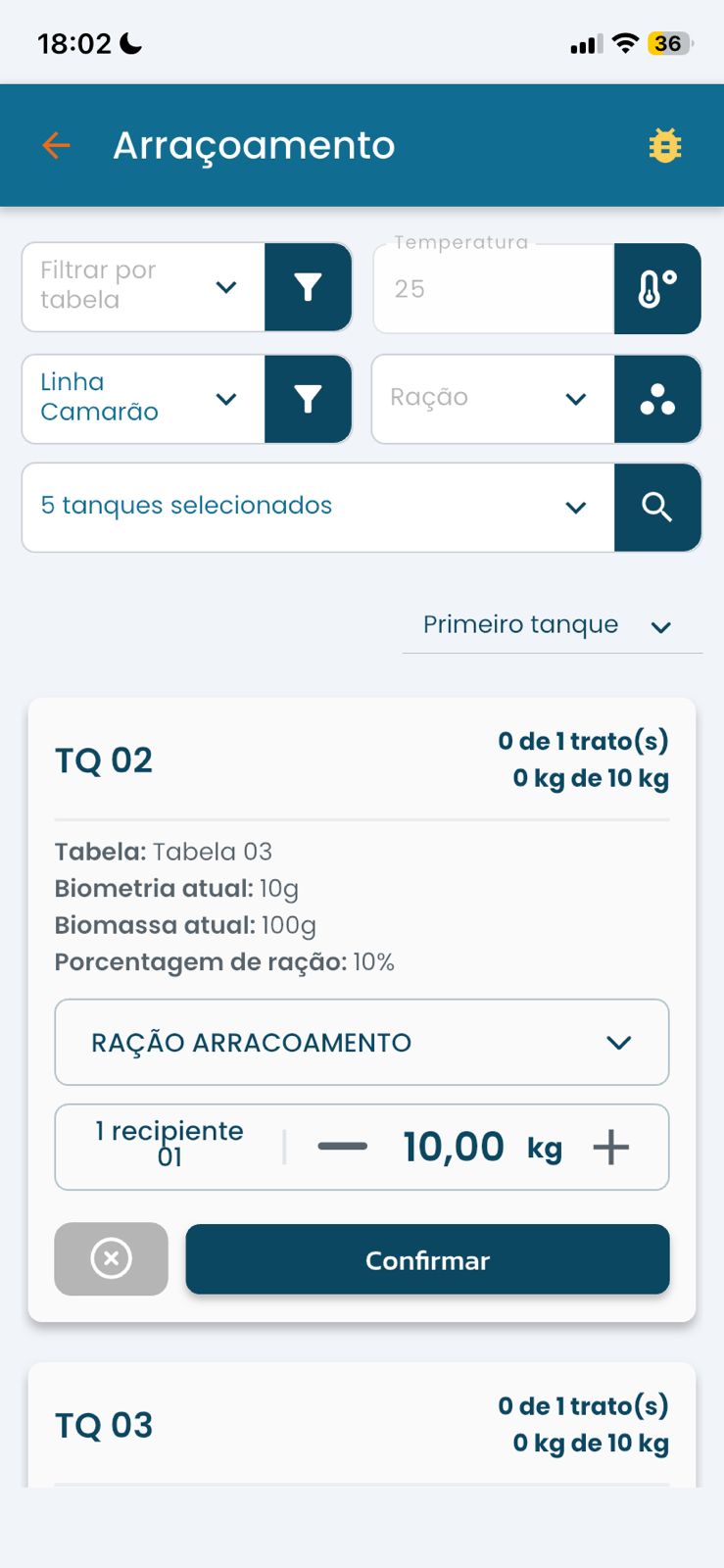Open the Linha Camarão dropdown
The height and width of the screenshot is (1568, 724).
coord(143,399)
